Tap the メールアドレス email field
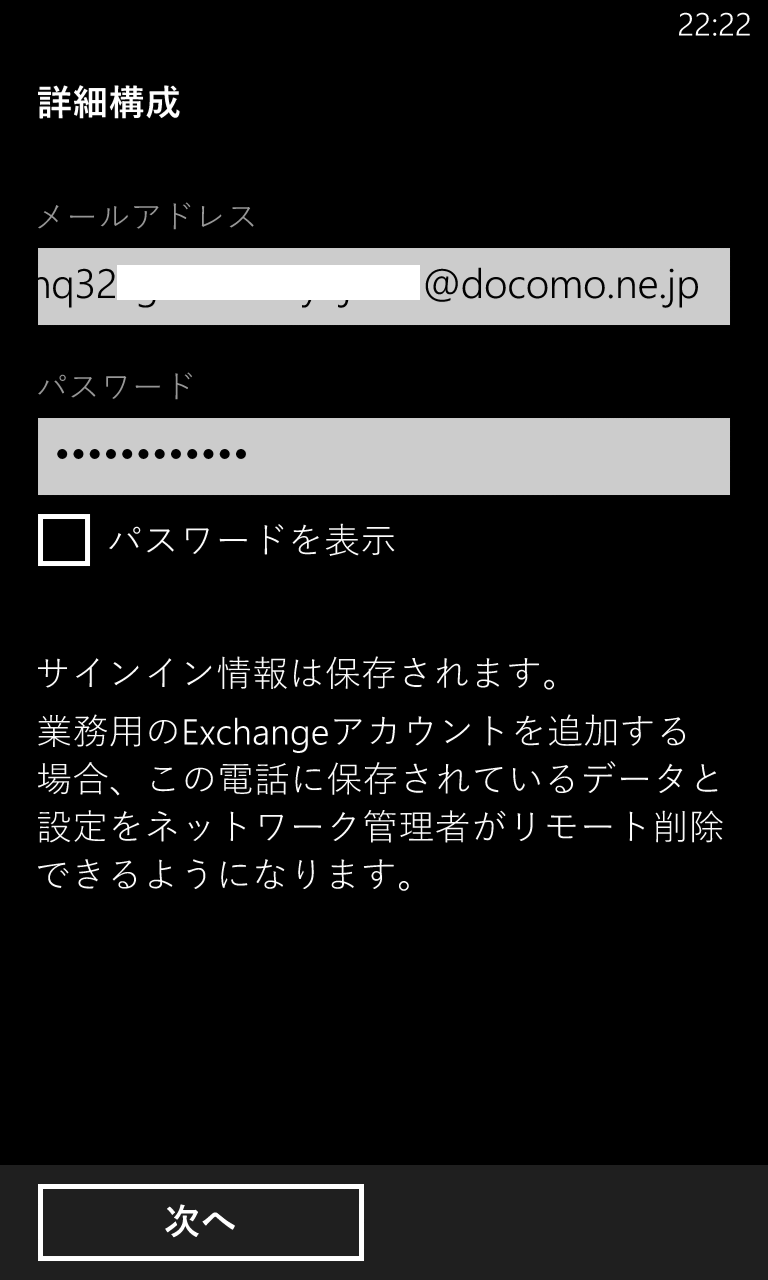Screen dimensions: 768x1280 coord(384,286)
